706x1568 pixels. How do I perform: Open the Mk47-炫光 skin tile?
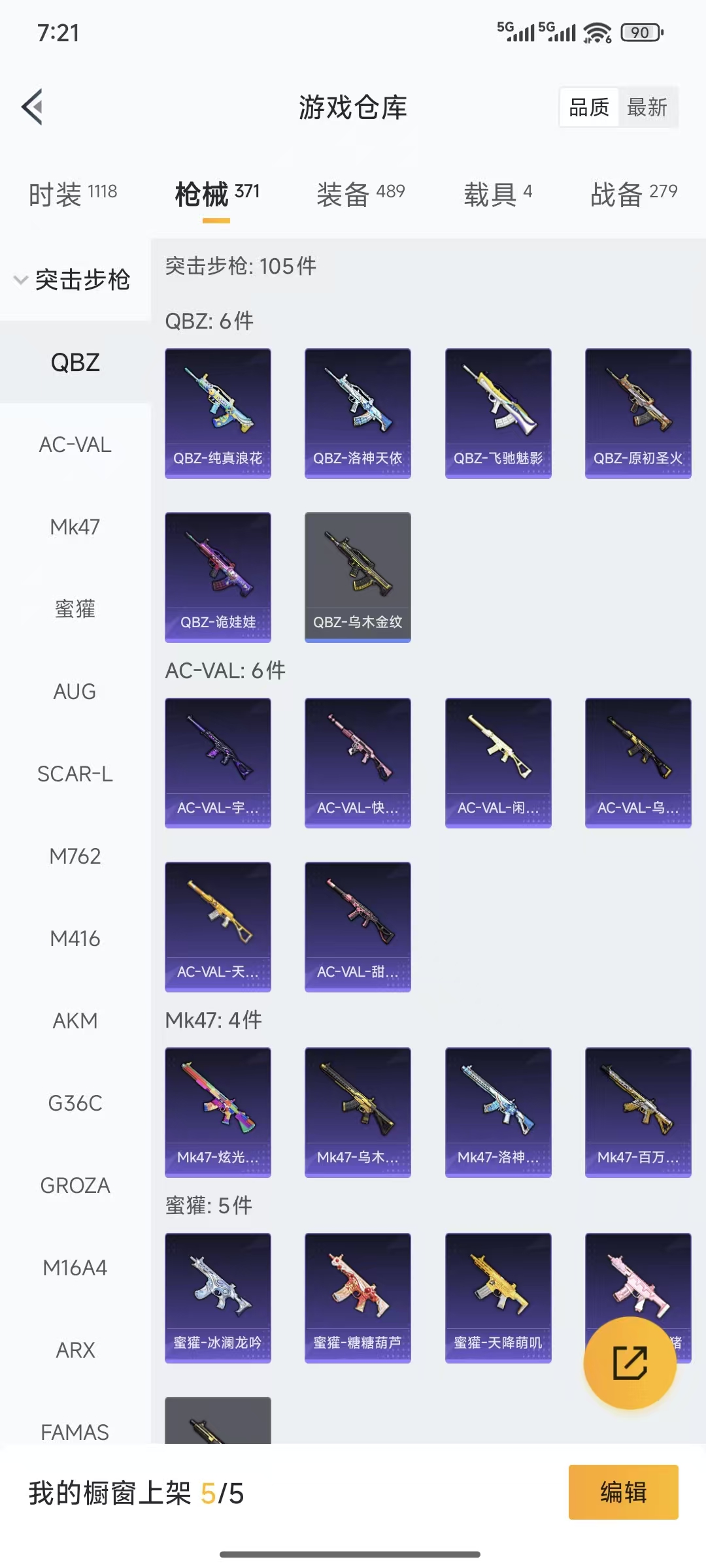[218, 1112]
